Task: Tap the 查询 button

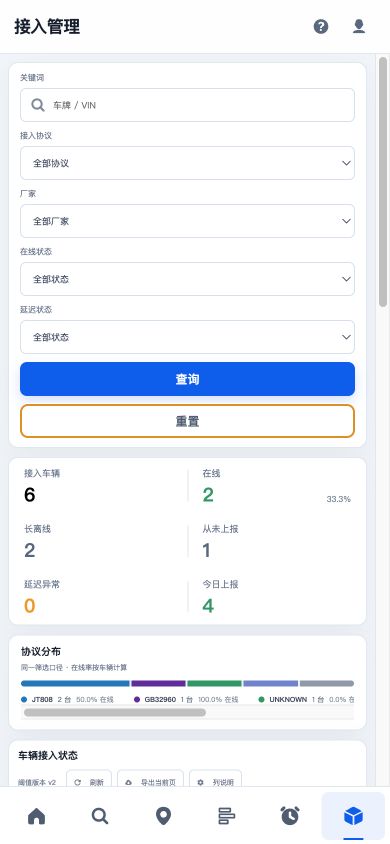Action: [187, 379]
